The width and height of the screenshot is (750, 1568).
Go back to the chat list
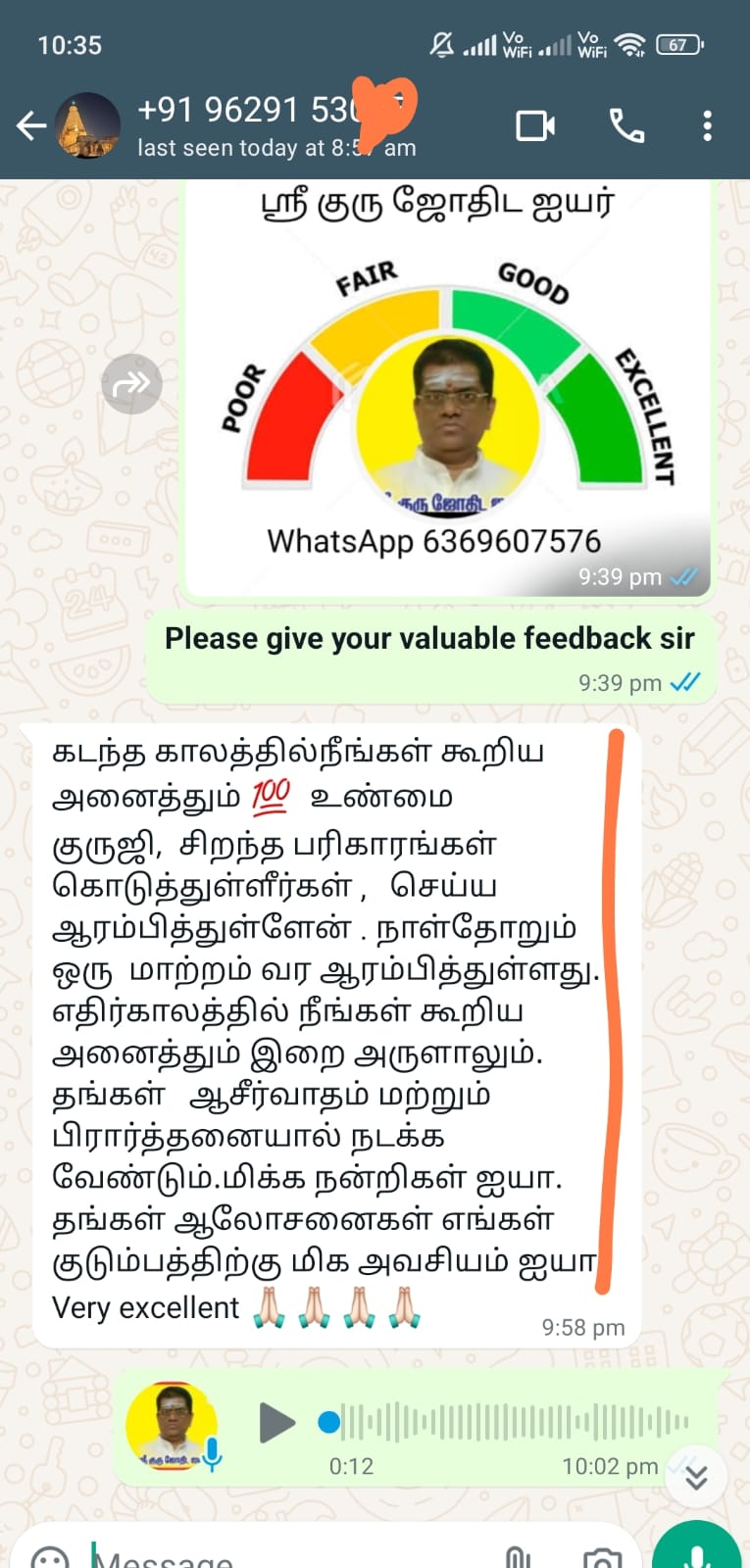tap(30, 126)
